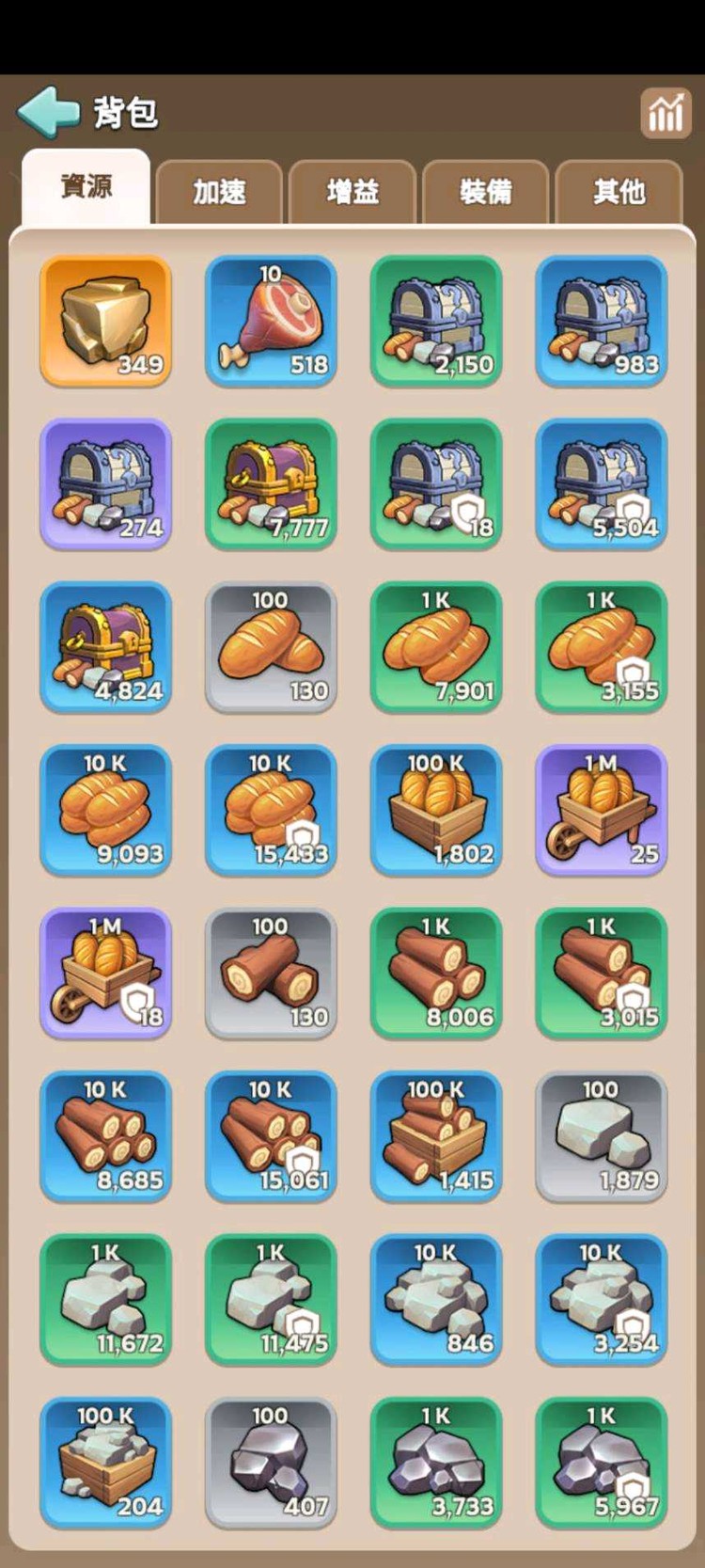This screenshot has height=1568, width=705.
Task: Open the 1M bread cart with 25
Action: (x=602, y=810)
